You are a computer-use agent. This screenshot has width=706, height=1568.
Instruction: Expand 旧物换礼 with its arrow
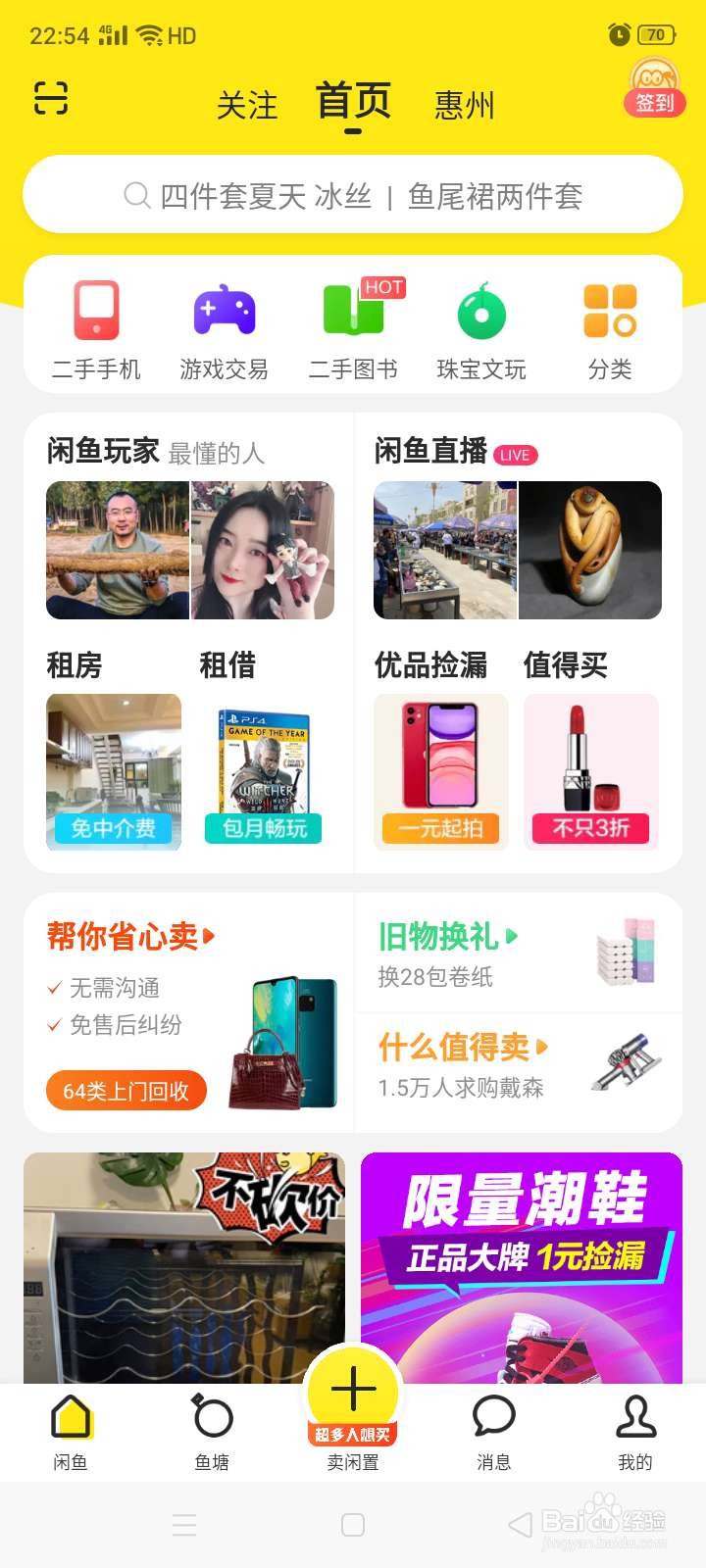point(513,938)
